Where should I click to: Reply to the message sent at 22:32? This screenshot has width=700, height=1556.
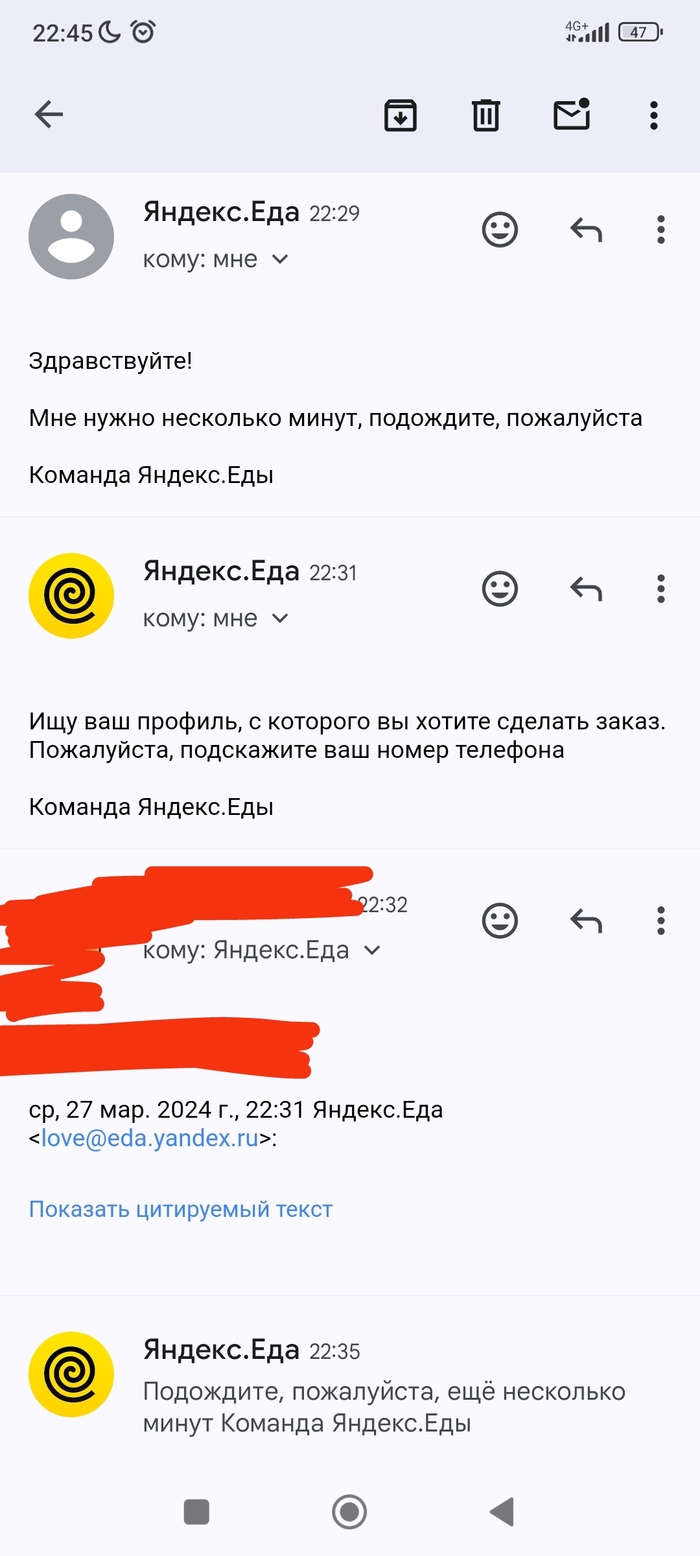[586, 920]
